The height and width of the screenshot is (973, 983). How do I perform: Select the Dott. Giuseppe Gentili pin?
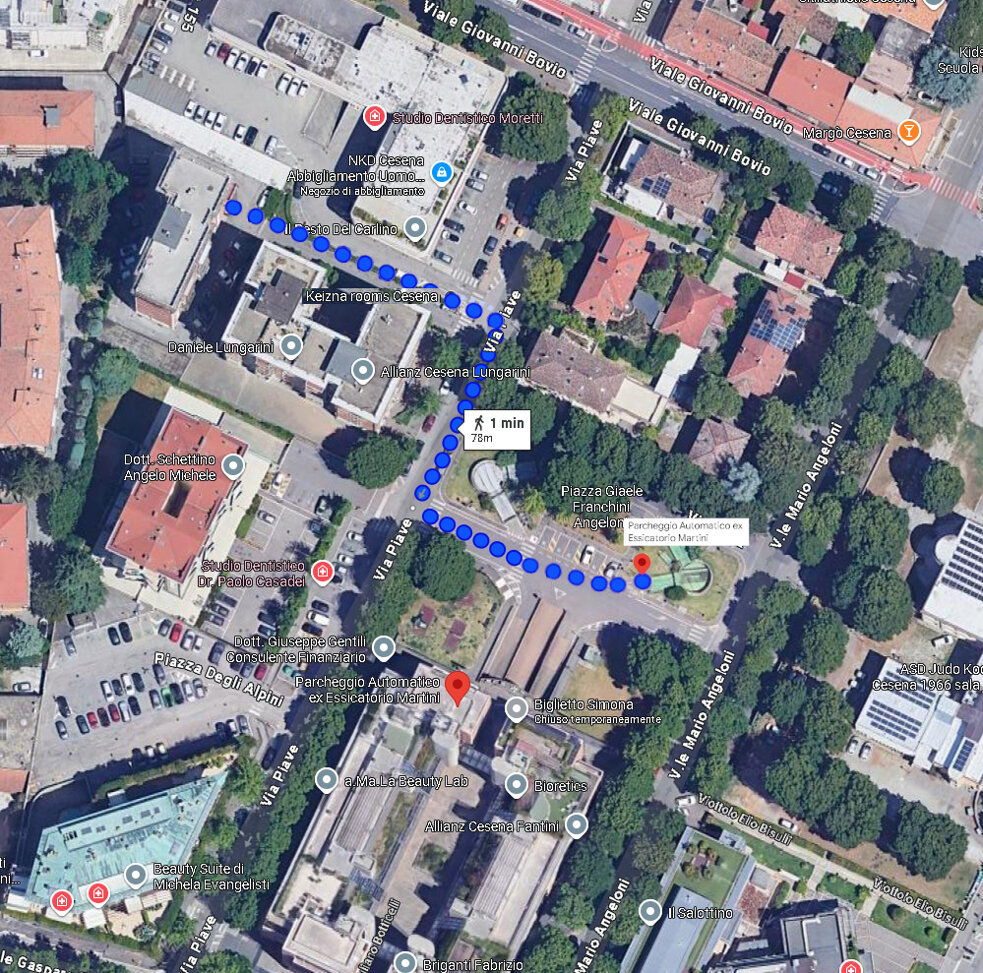click(x=383, y=649)
